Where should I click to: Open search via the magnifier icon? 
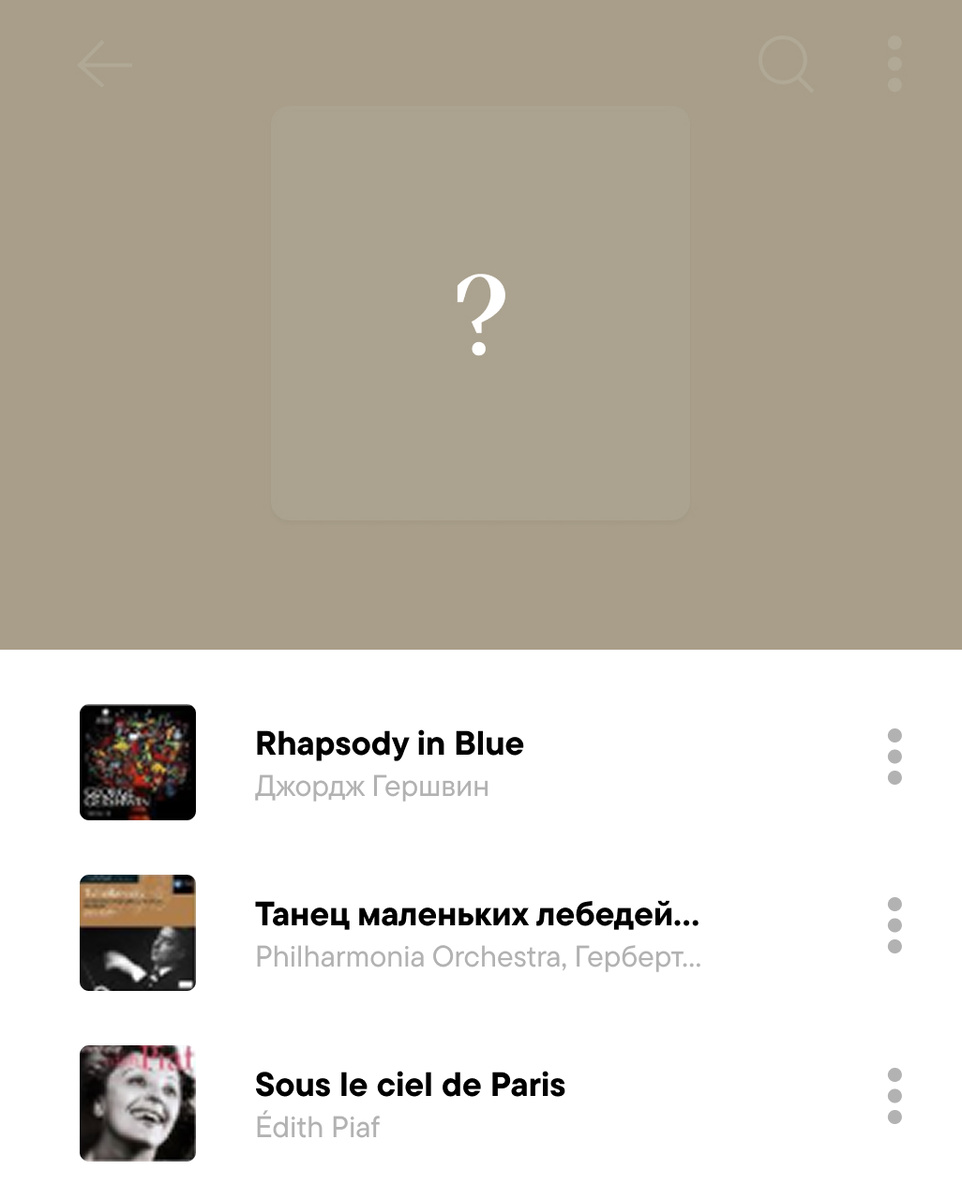click(x=785, y=65)
